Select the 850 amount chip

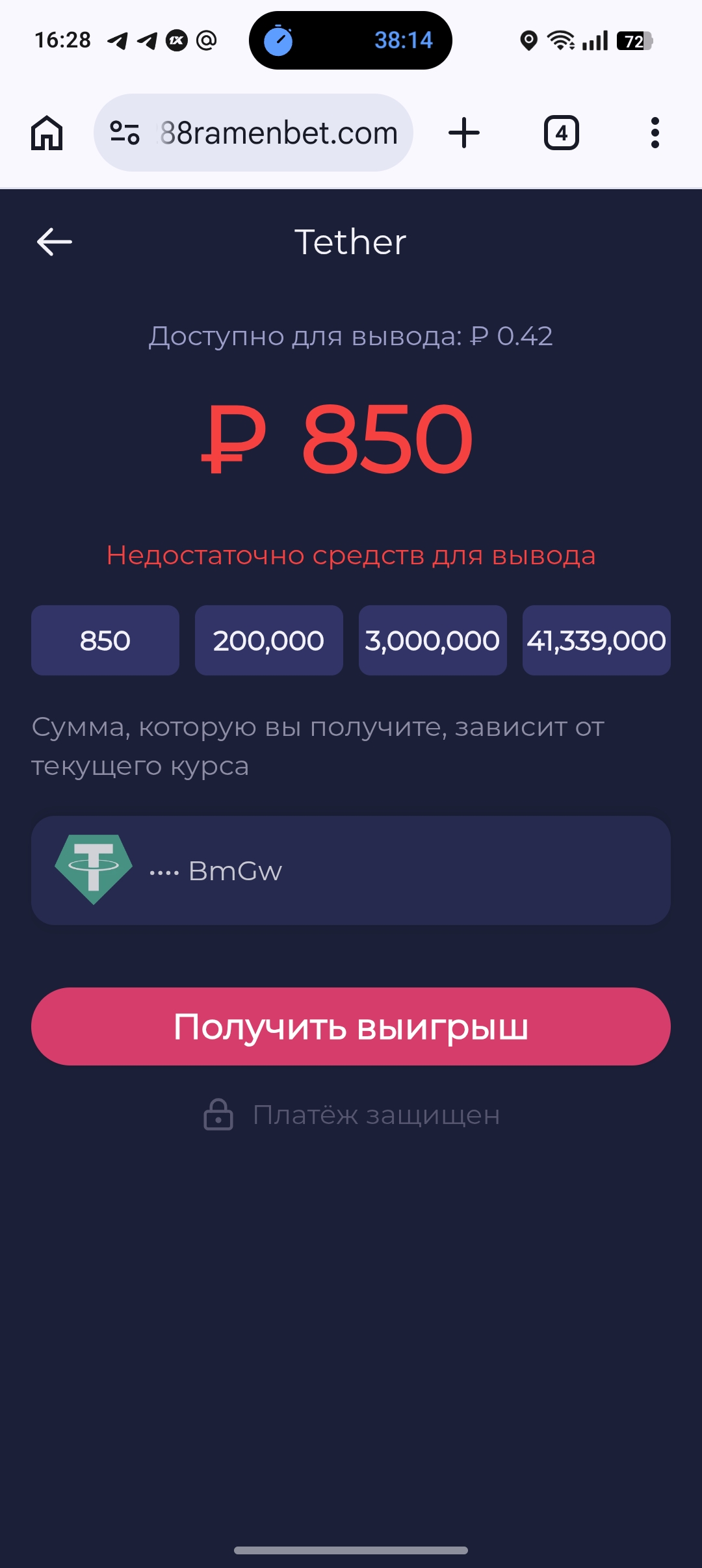pyautogui.click(x=105, y=640)
